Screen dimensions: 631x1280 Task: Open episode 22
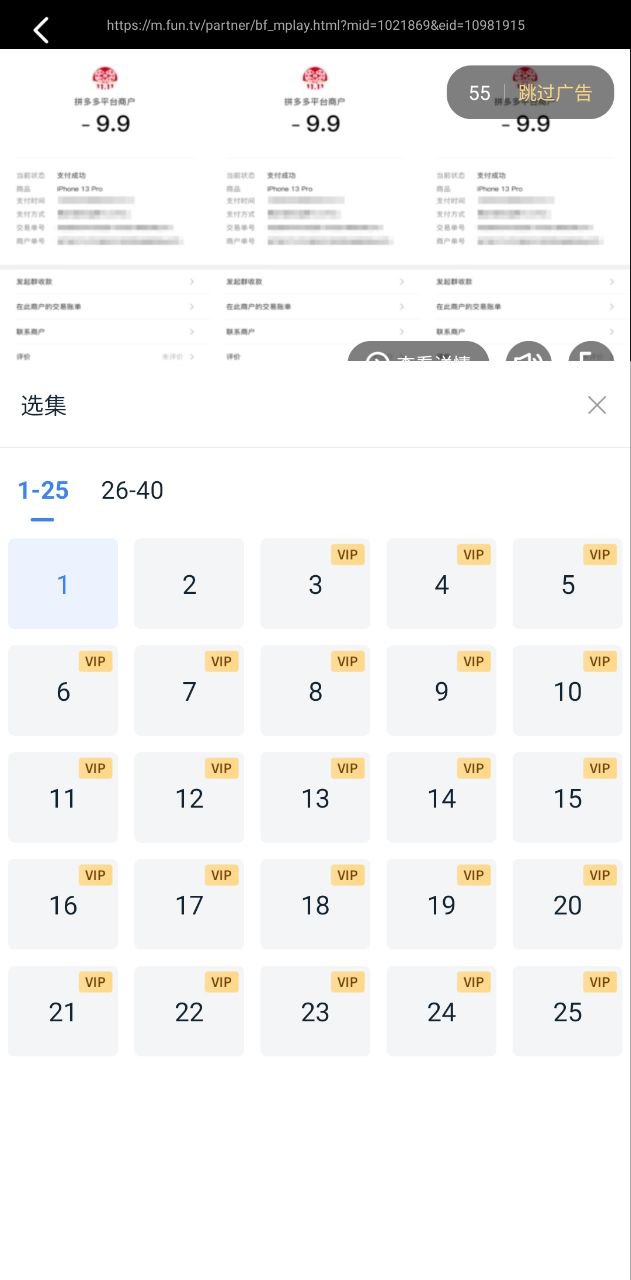(x=189, y=1012)
